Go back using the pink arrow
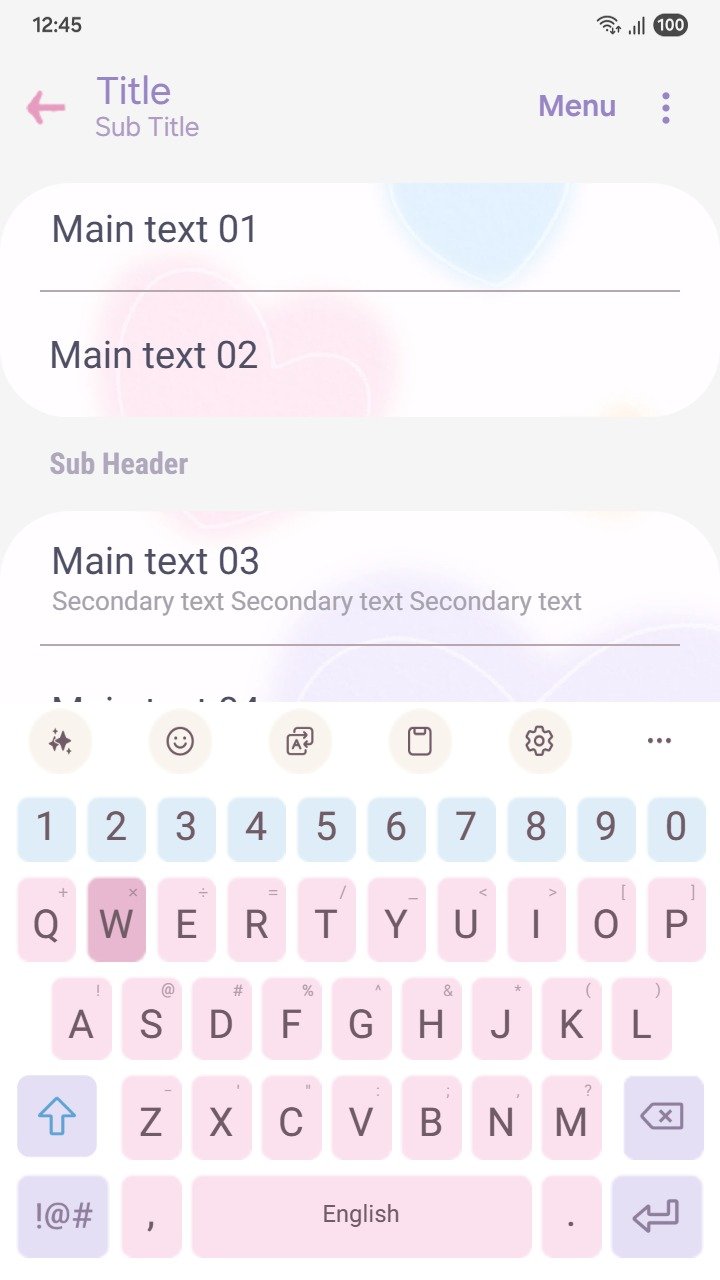 coord(46,107)
